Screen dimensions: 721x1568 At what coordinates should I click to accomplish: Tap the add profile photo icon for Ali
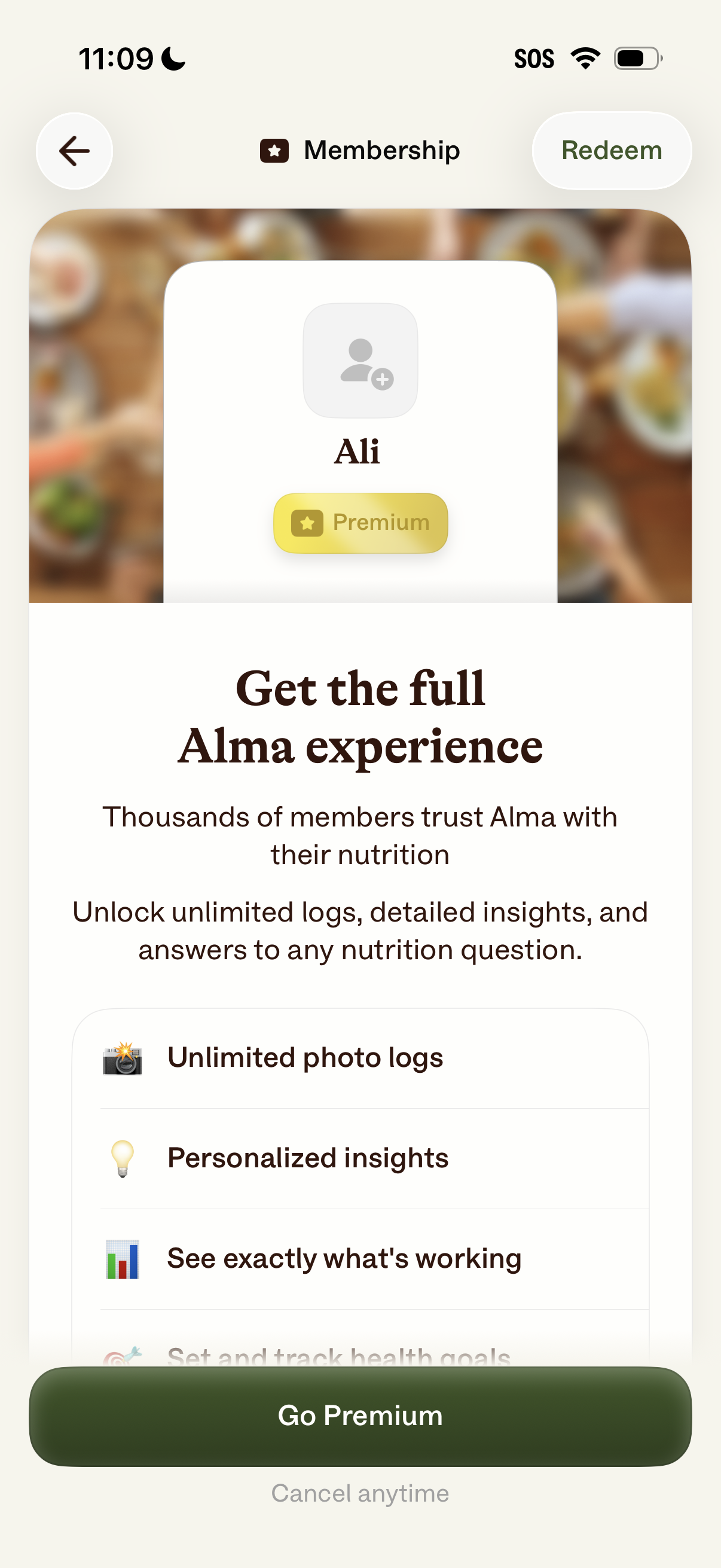pyautogui.click(x=360, y=362)
